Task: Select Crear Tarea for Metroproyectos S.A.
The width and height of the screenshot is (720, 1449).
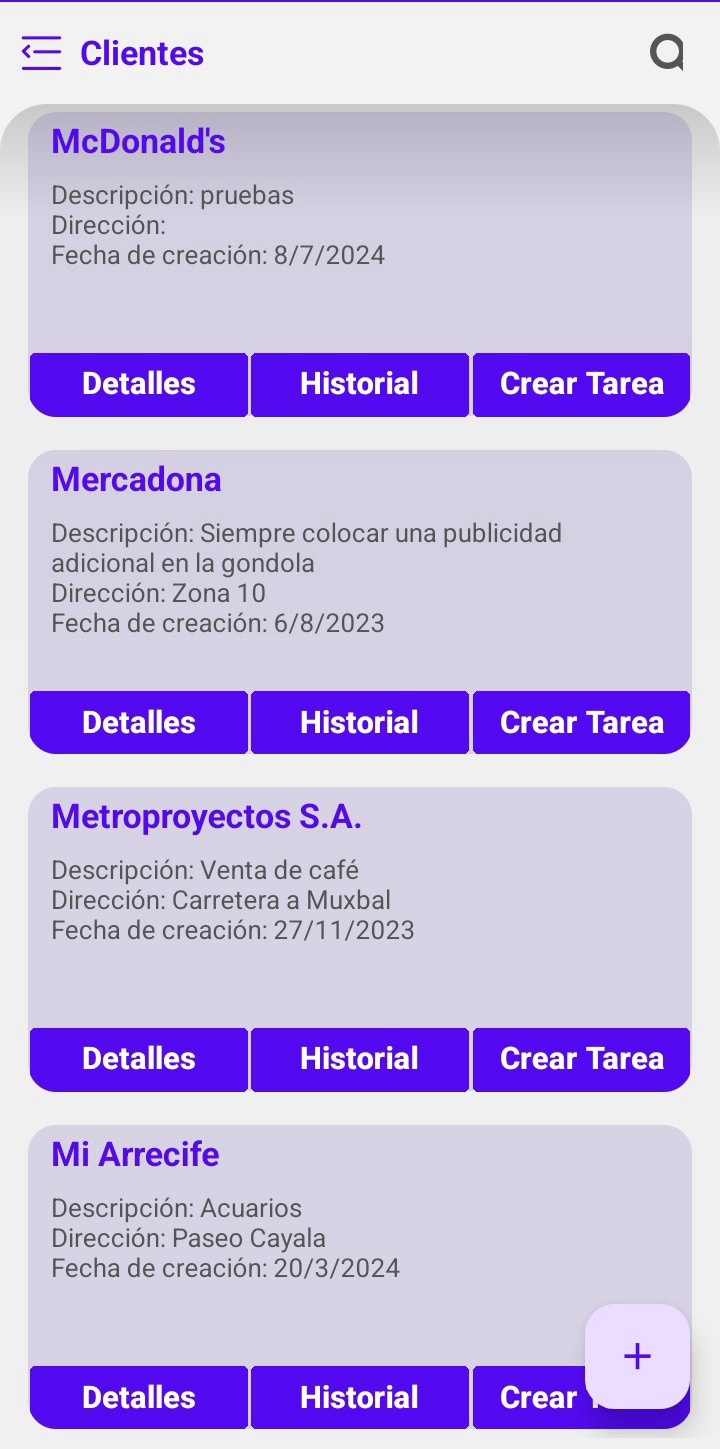Action: tap(581, 1059)
